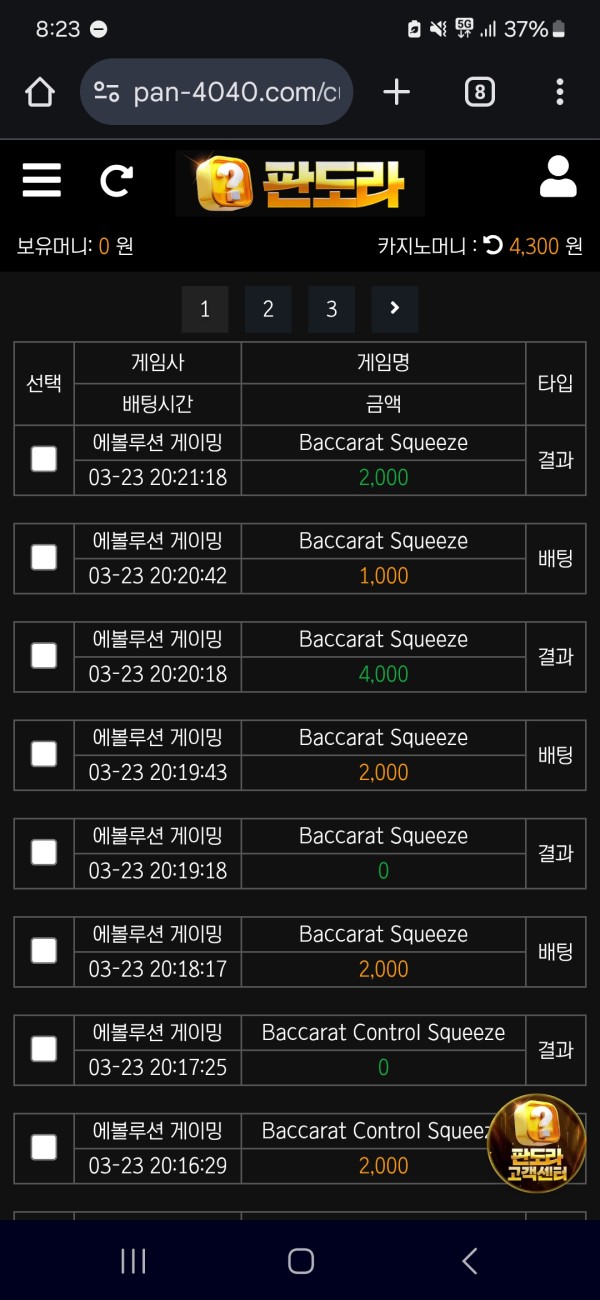Tap the next page arrow
Screen dimensions: 600x1300
394,309
